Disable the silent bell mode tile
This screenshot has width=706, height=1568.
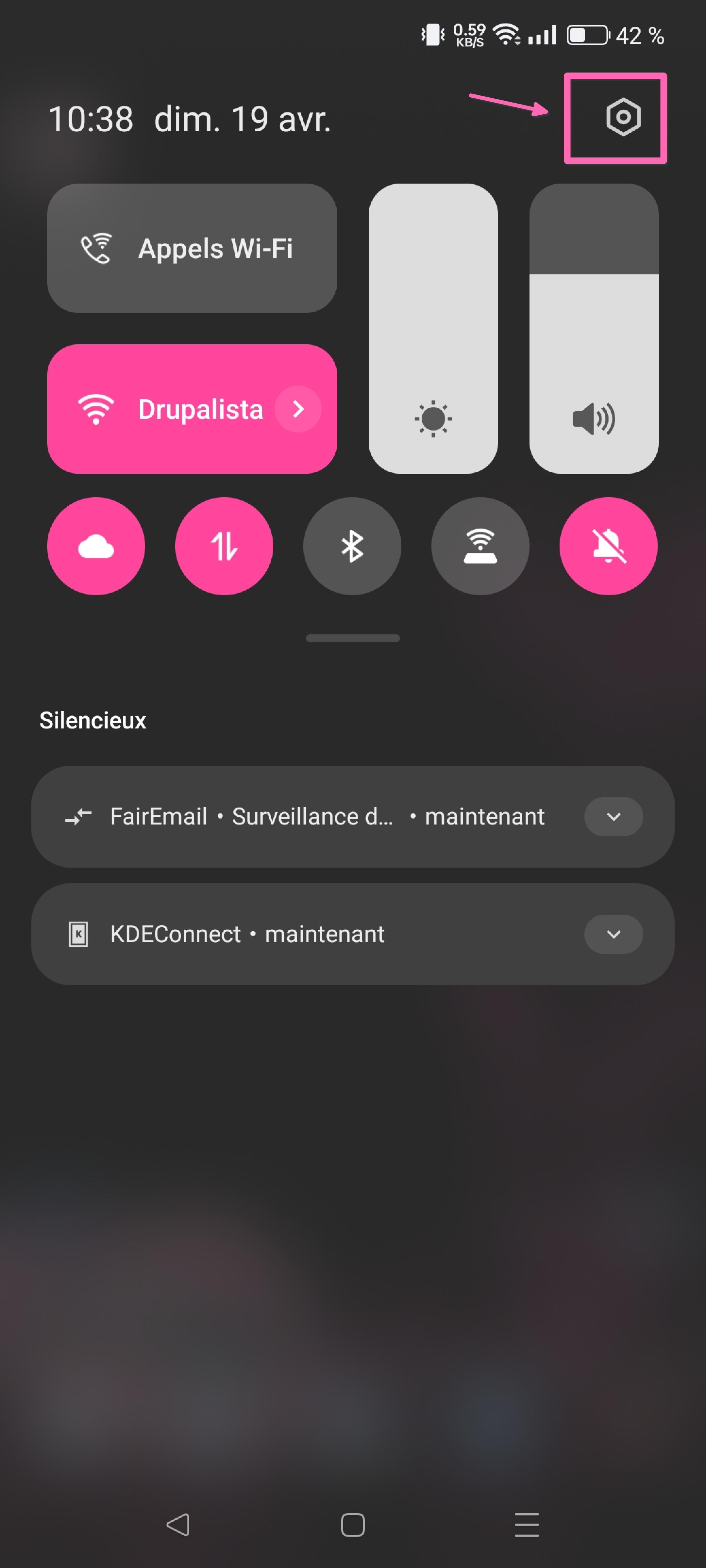(608, 546)
